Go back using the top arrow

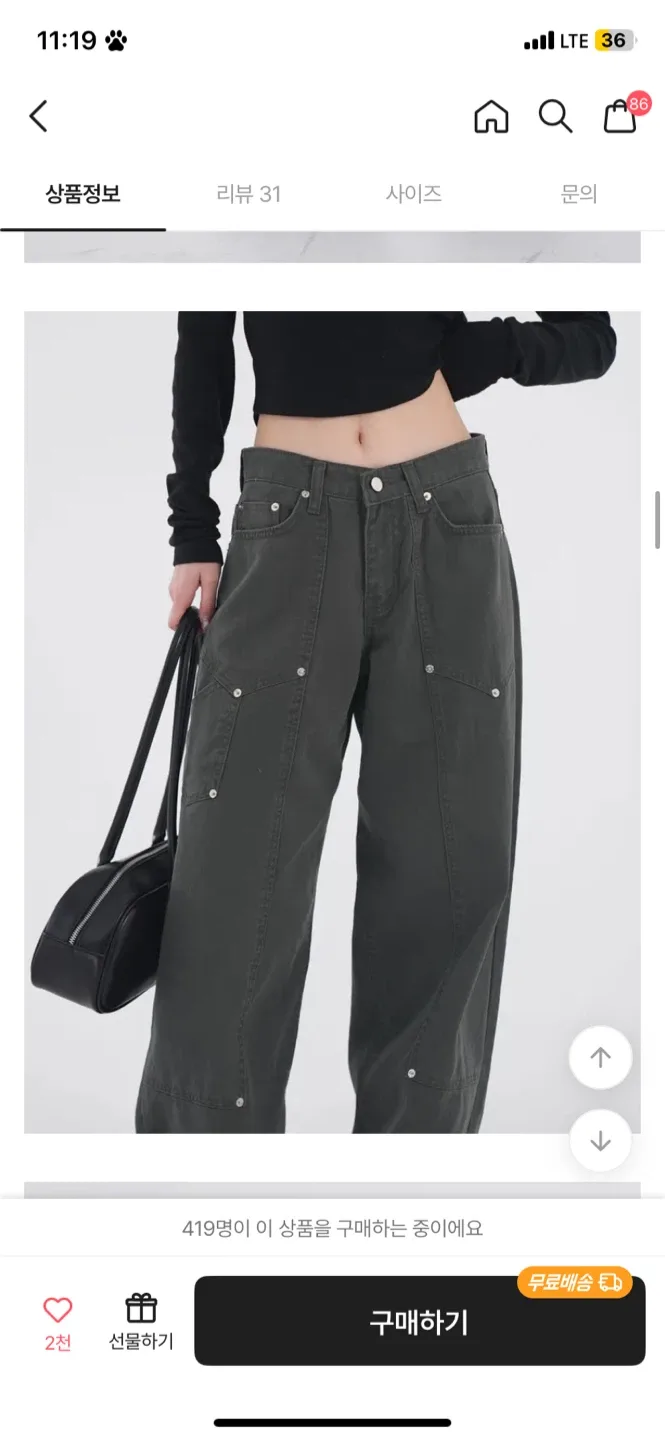(x=38, y=116)
